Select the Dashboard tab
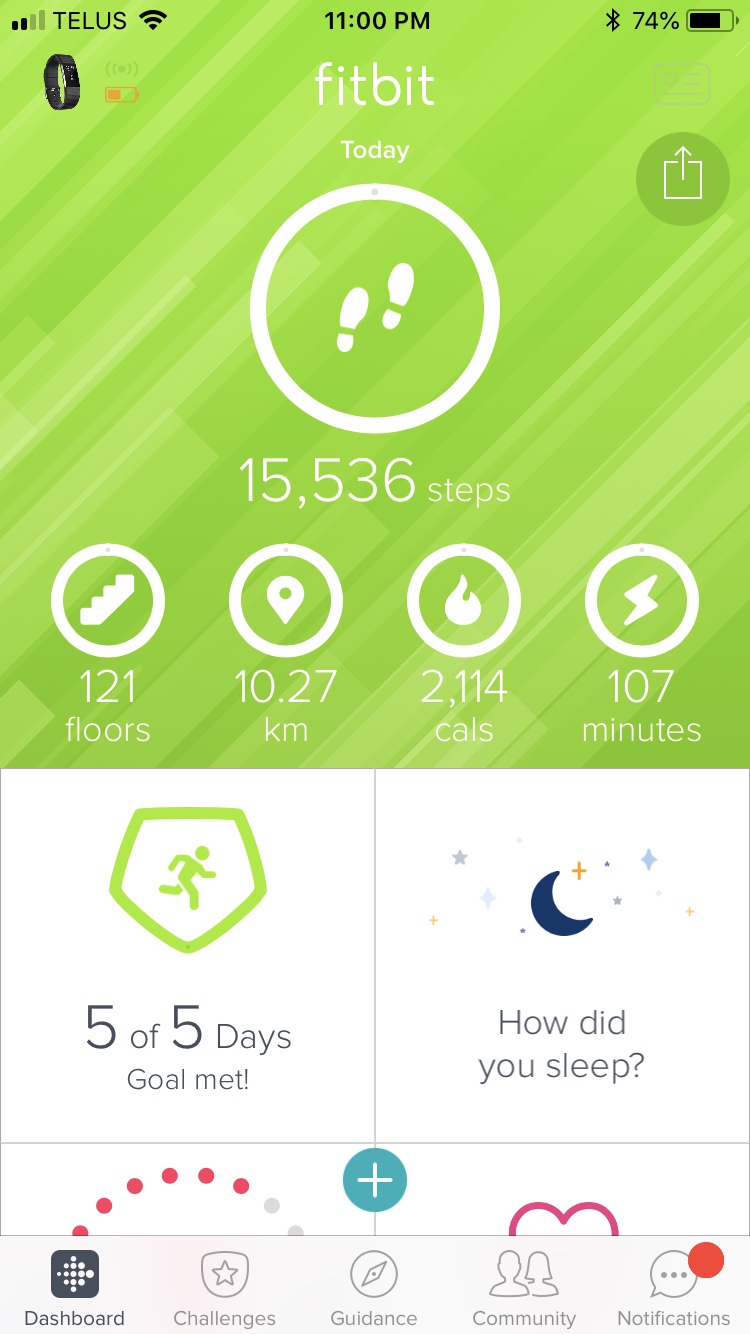Viewport: 750px width, 1334px height. point(75,1289)
